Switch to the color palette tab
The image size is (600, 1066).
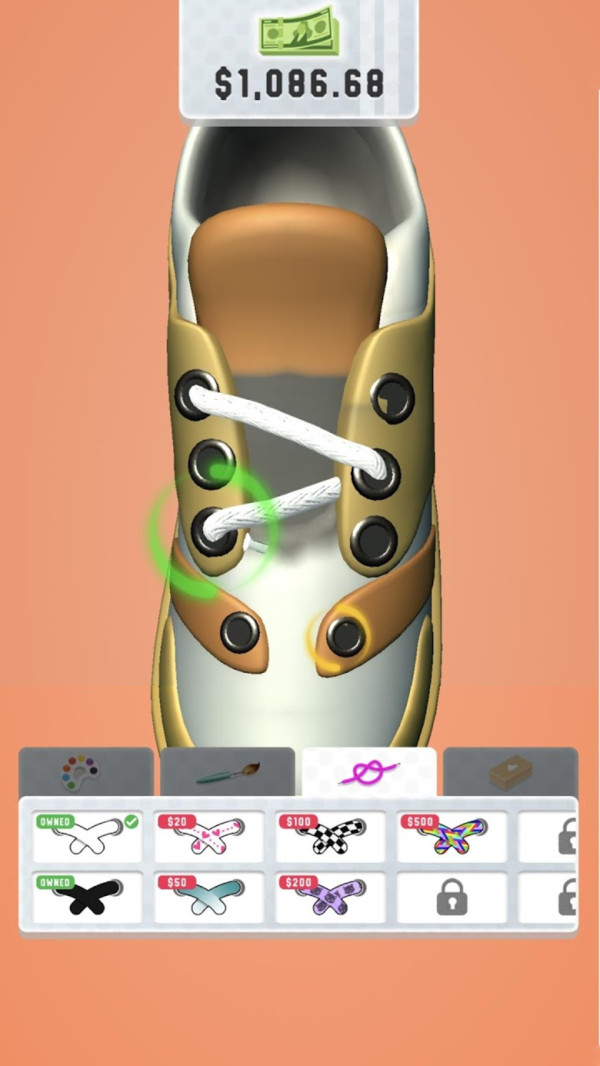tap(86, 771)
